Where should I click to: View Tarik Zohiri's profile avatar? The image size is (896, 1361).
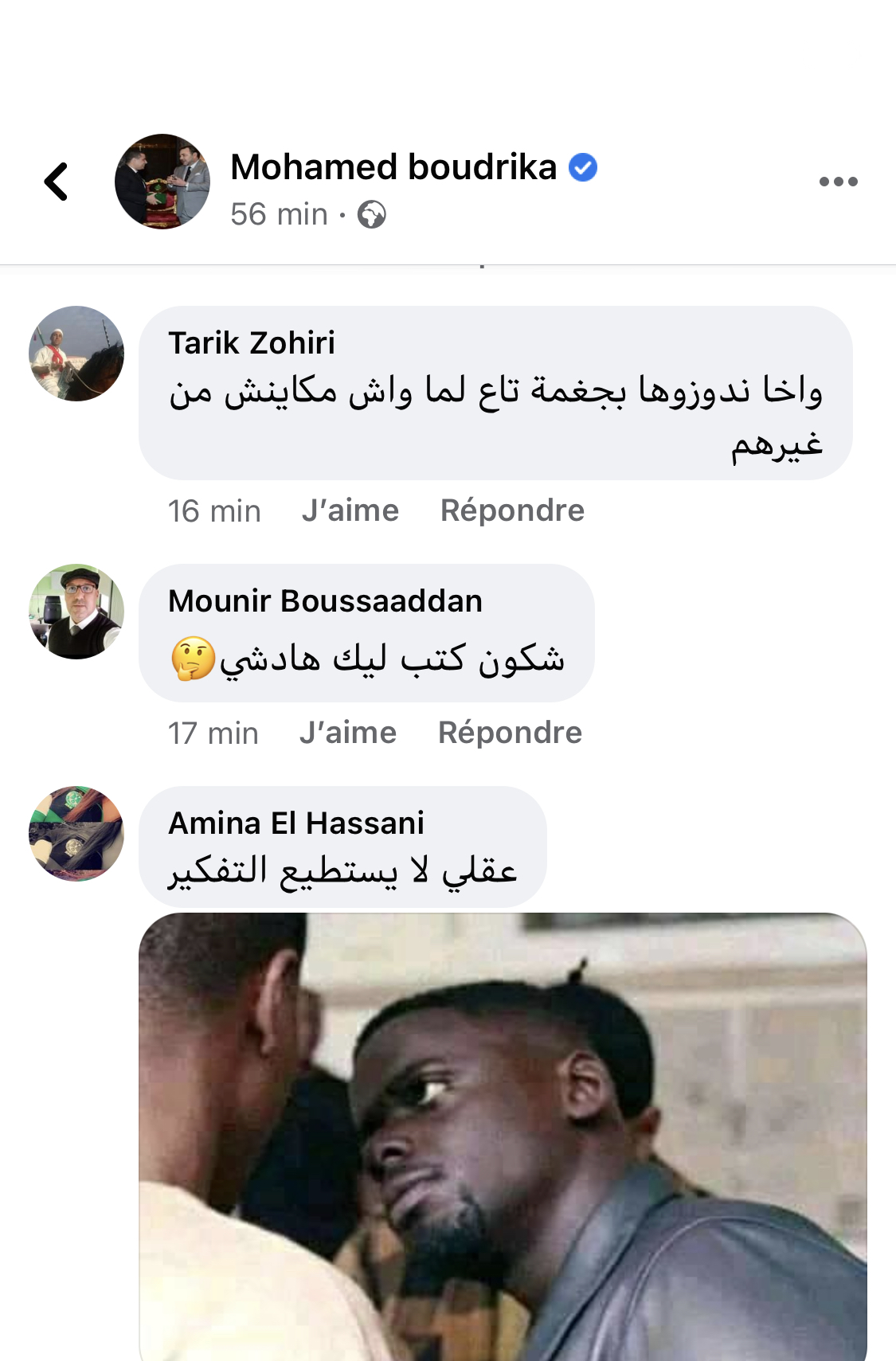pos(76,354)
